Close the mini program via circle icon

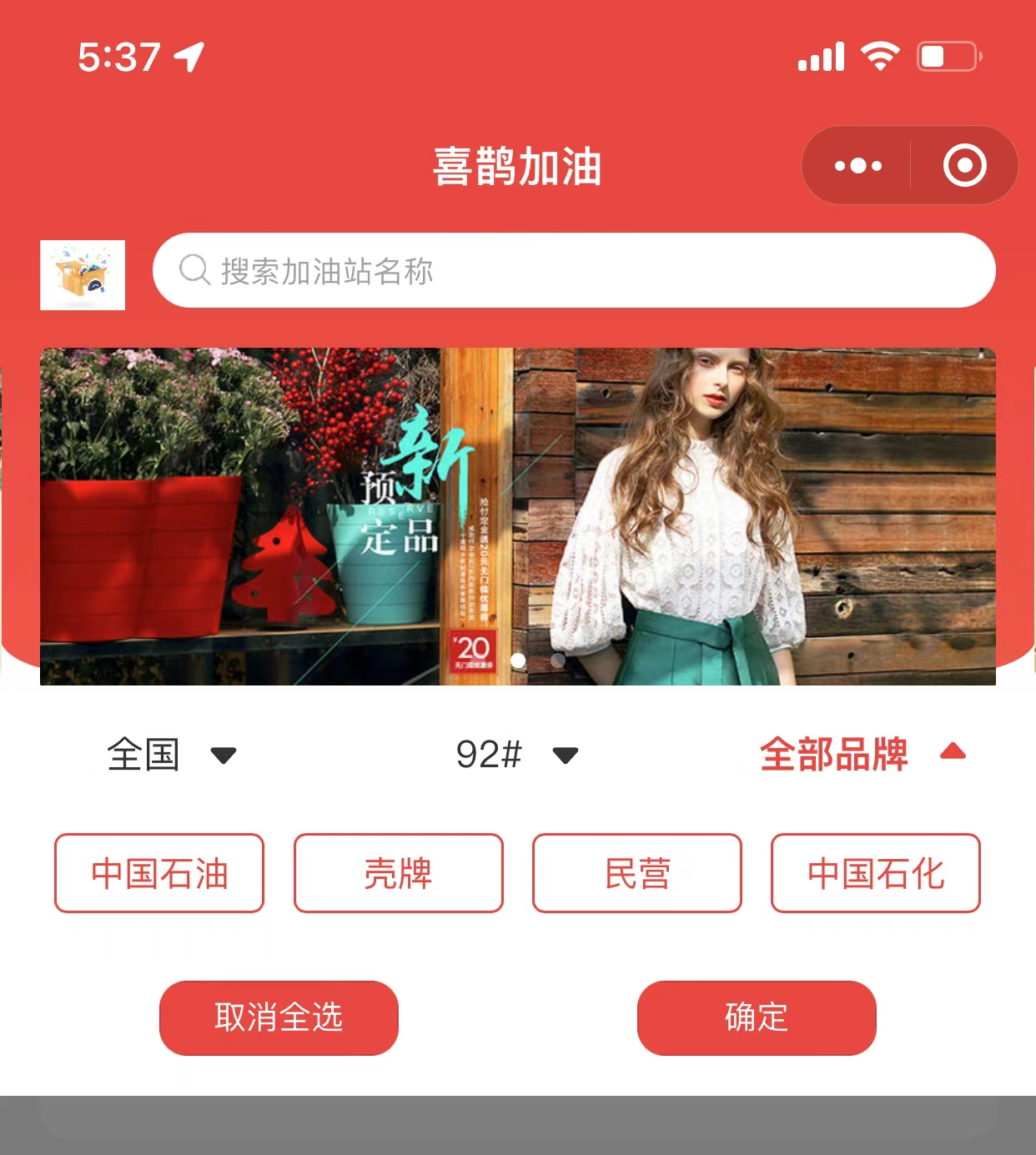(x=964, y=166)
